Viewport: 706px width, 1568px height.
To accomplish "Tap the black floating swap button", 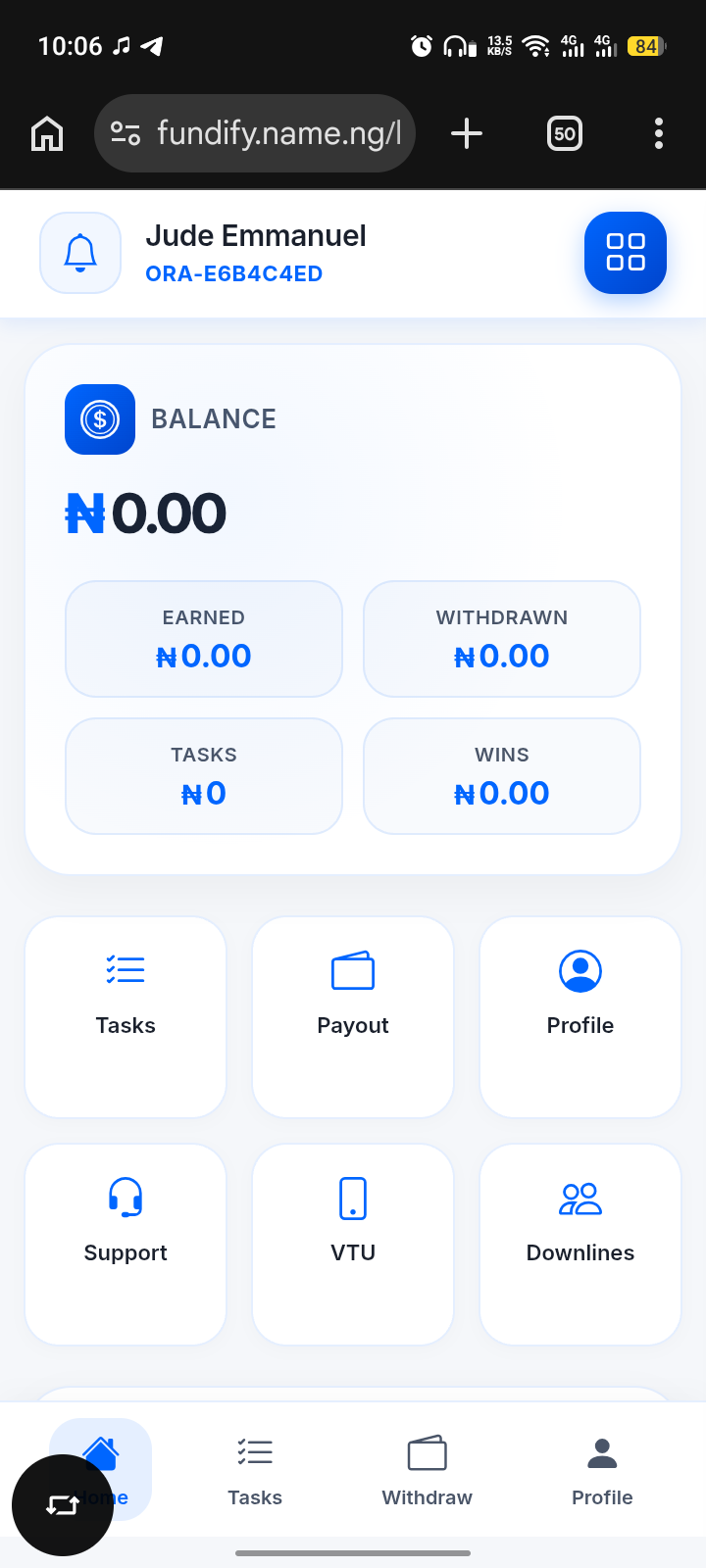I will coord(63,1505).
